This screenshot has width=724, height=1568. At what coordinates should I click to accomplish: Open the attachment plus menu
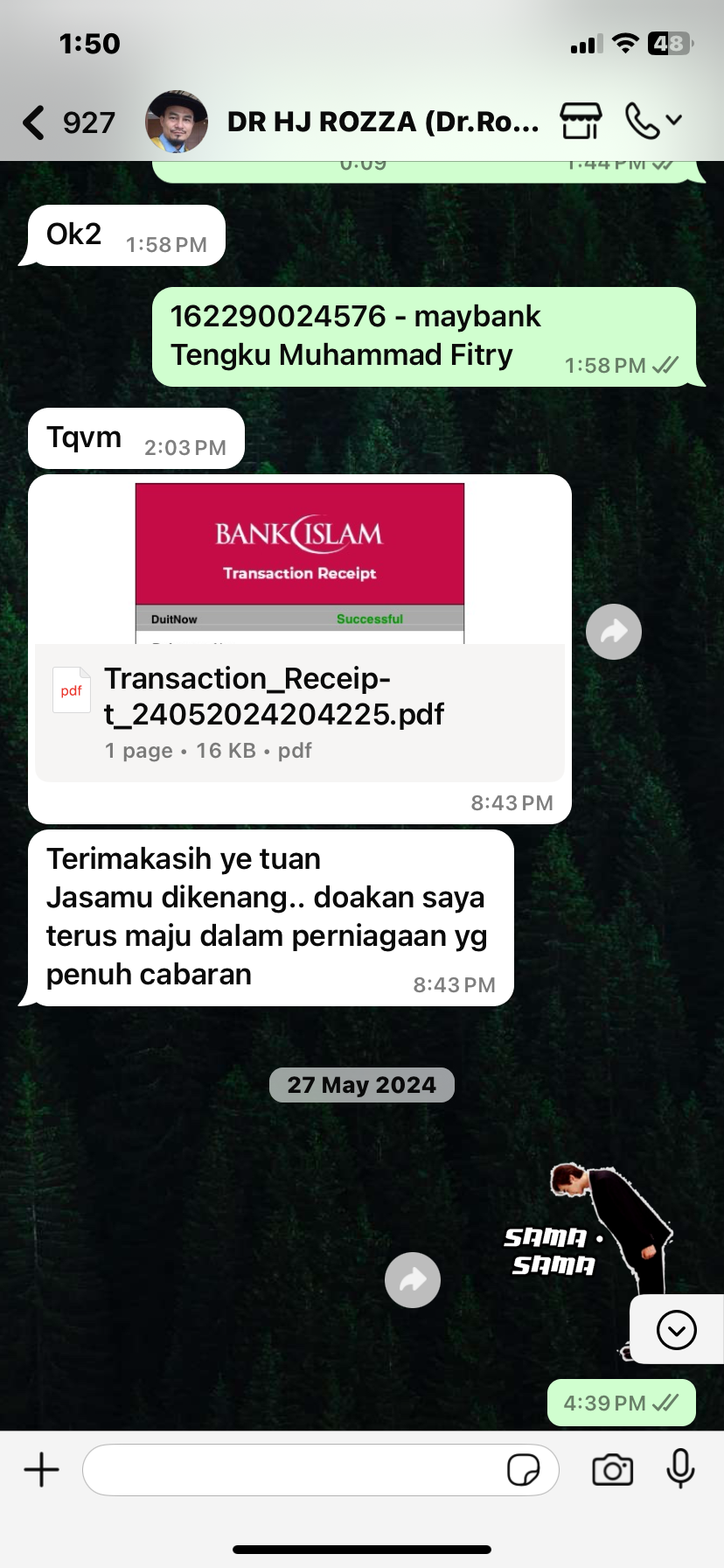point(41,1469)
